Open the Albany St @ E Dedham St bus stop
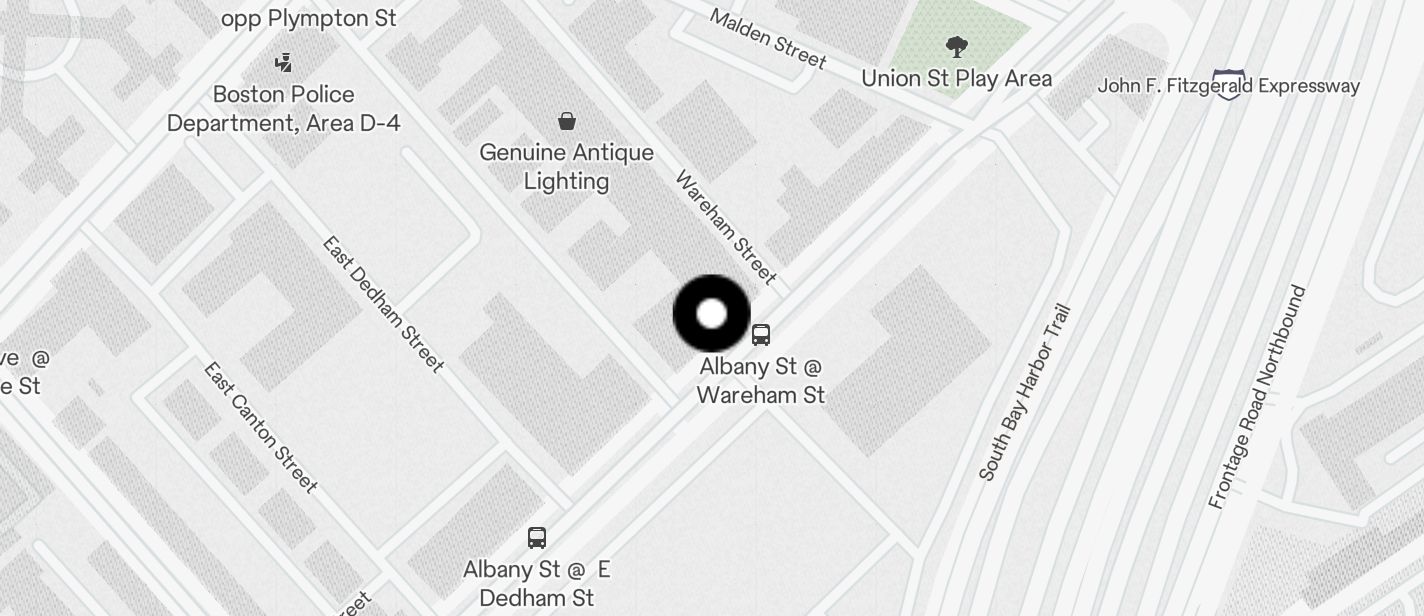 pos(537,538)
